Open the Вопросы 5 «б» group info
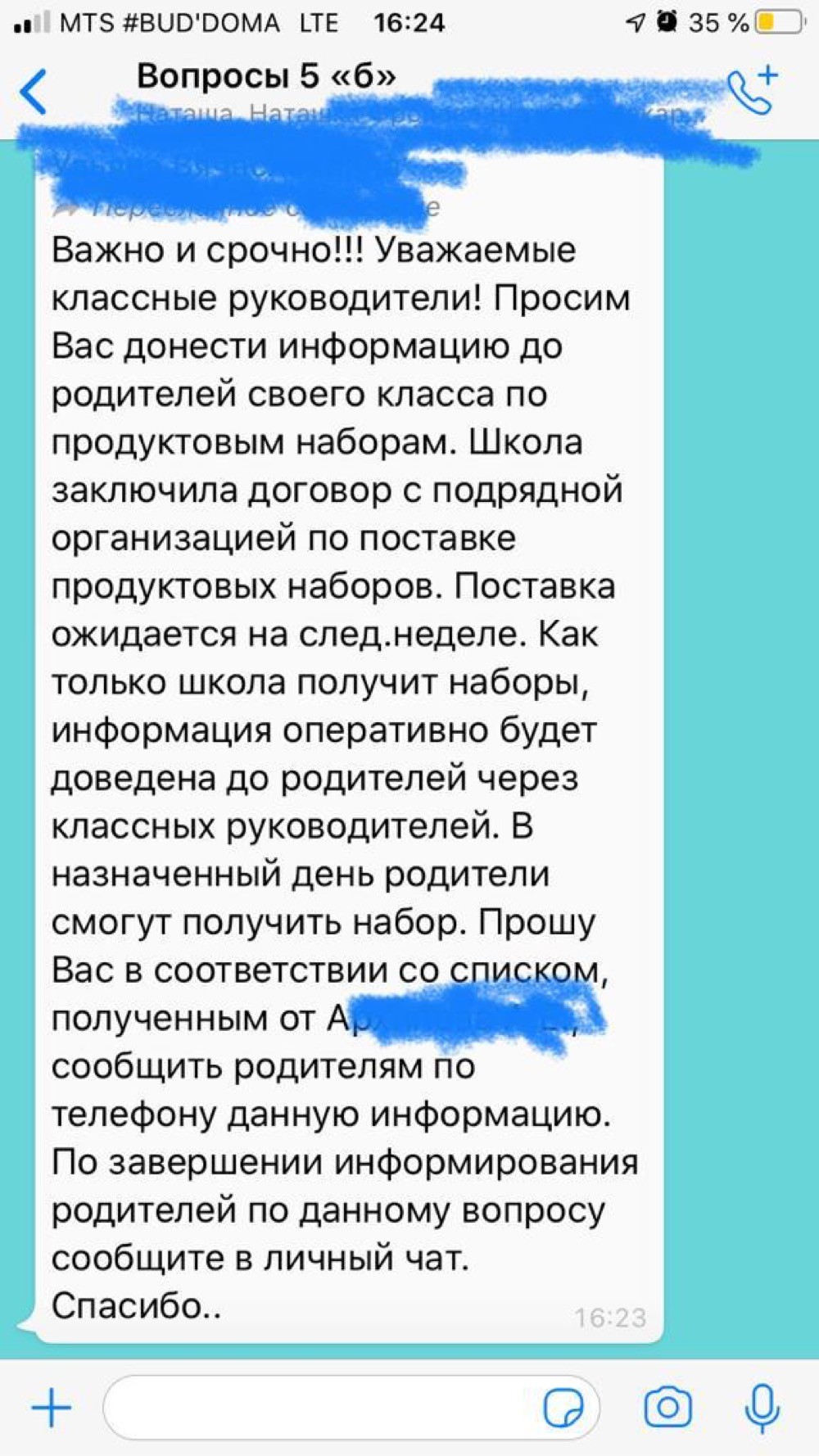The width and height of the screenshot is (819, 1456). tap(266, 76)
